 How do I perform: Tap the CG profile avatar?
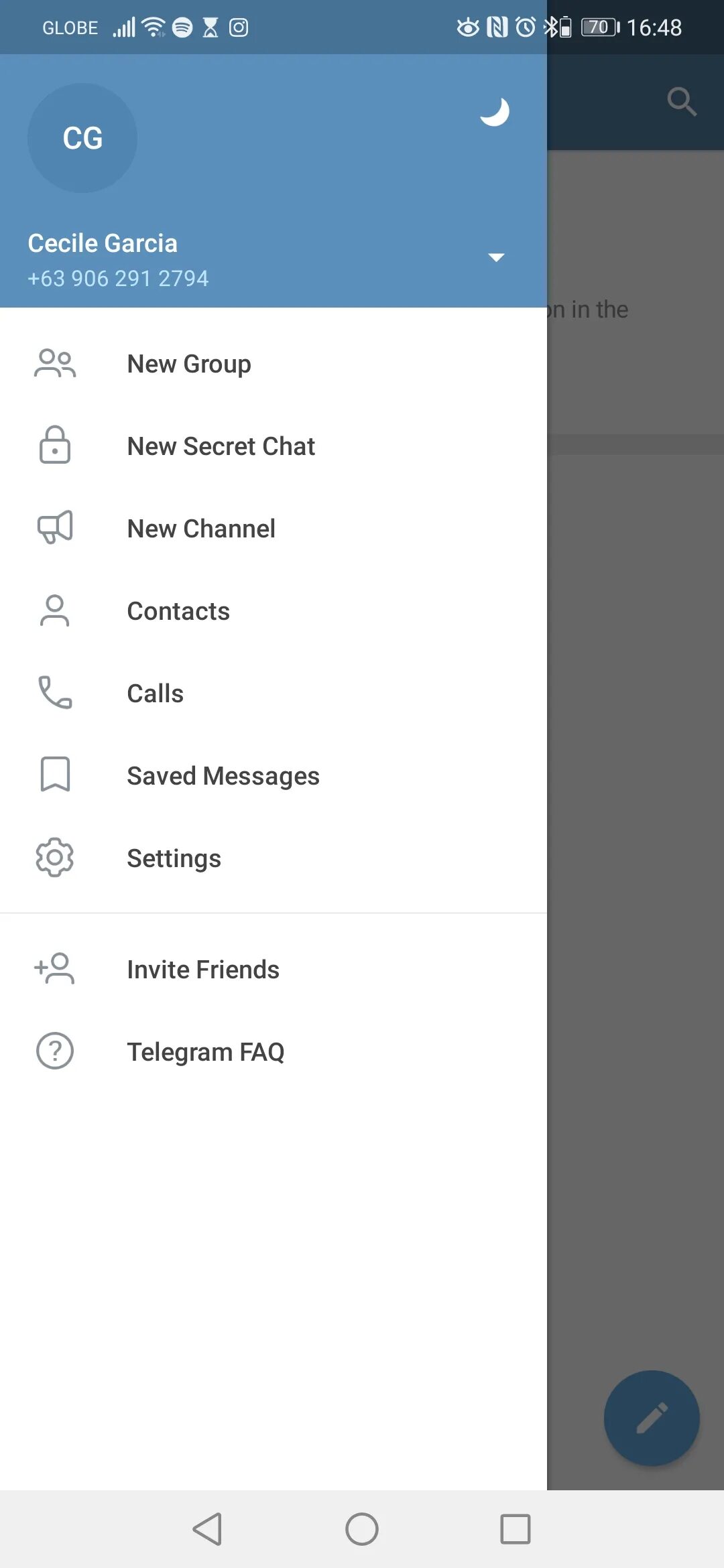[x=82, y=138]
